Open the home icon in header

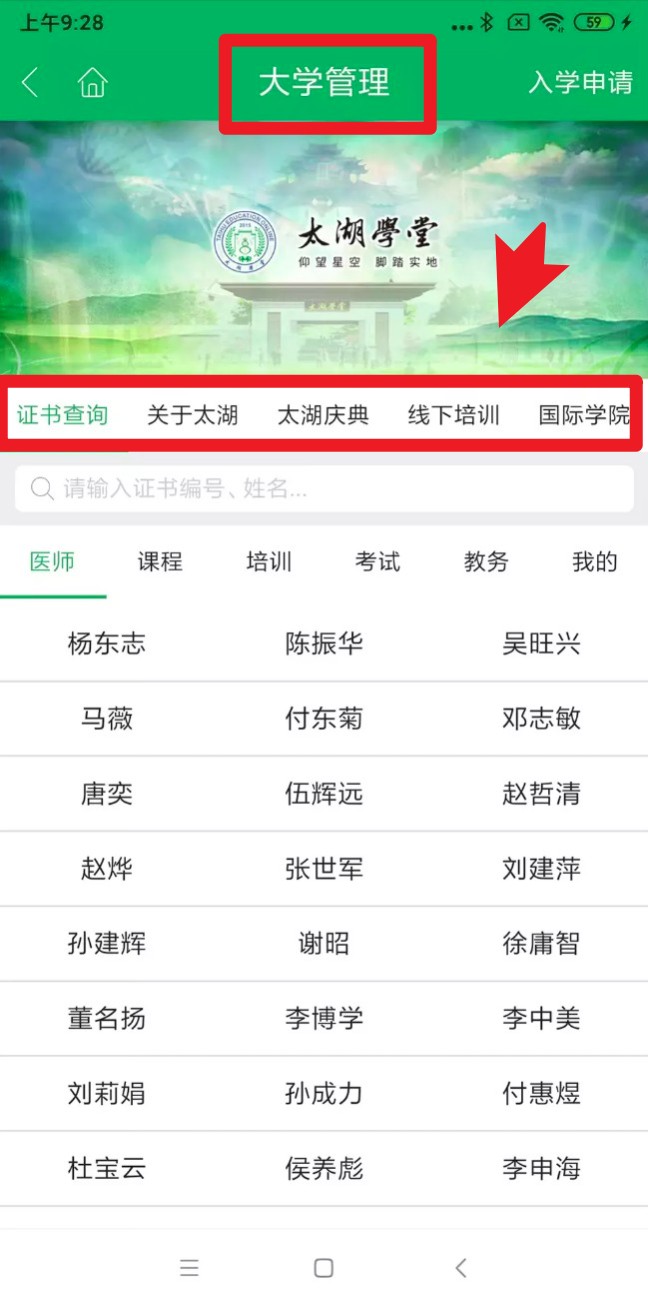click(92, 83)
